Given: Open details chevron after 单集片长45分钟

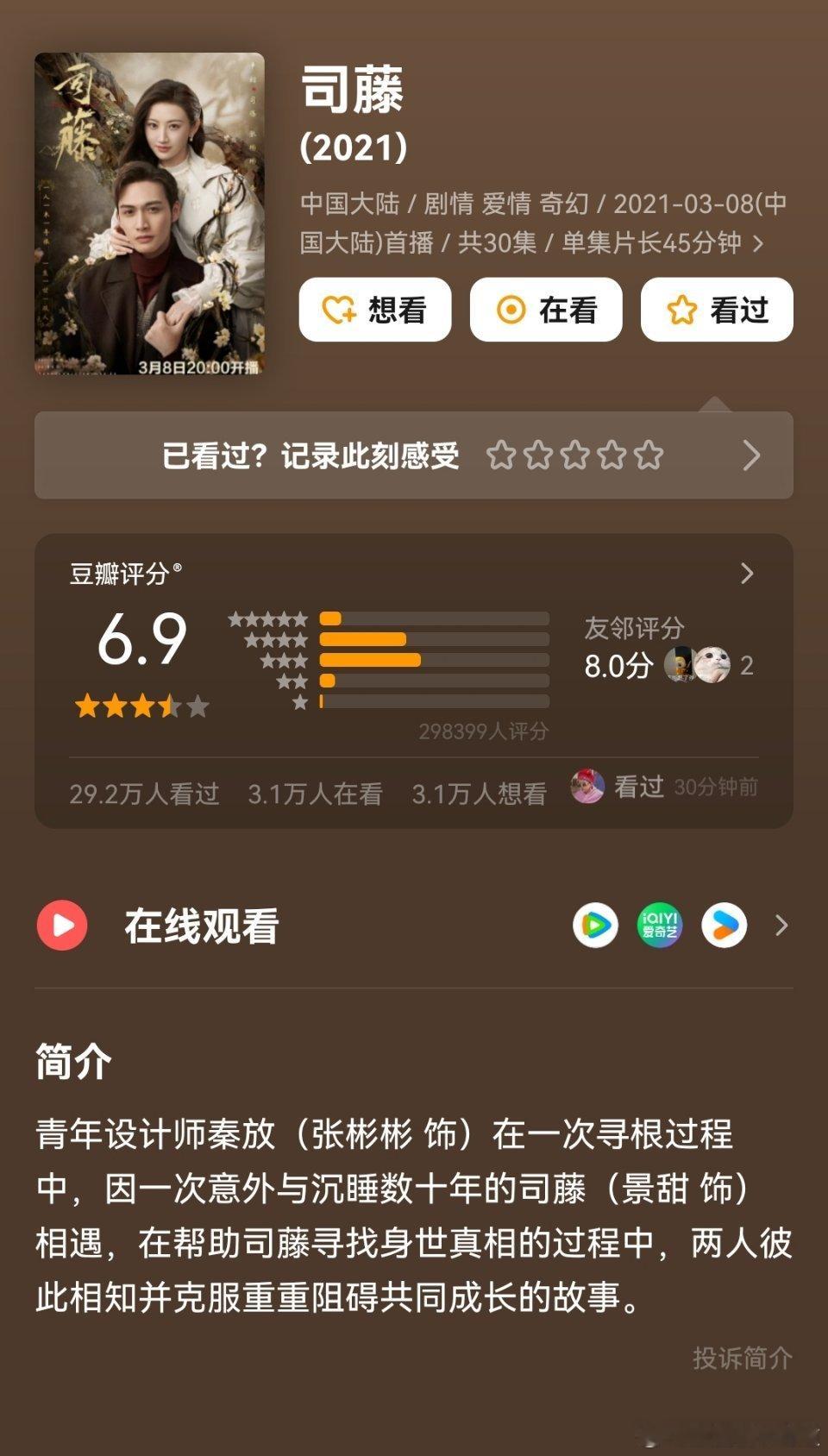Looking at the screenshot, I should (x=759, y=244).
